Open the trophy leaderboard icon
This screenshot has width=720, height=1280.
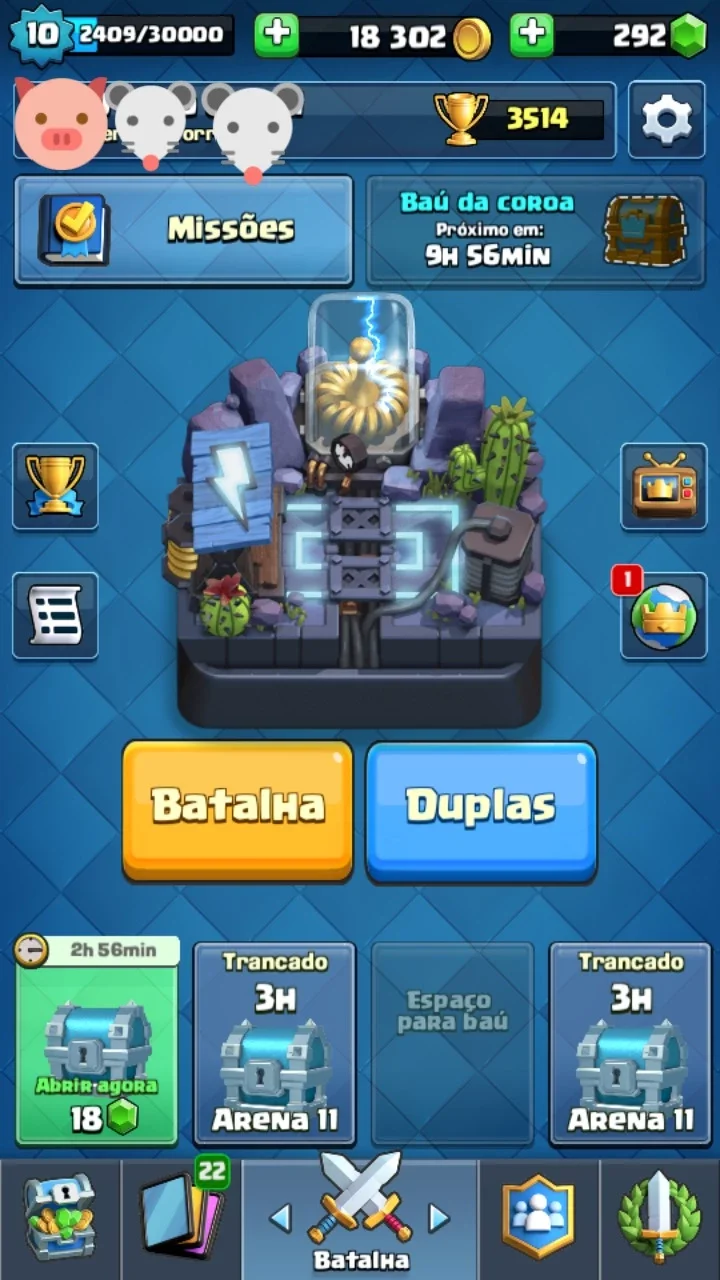(x=55, y=486)
